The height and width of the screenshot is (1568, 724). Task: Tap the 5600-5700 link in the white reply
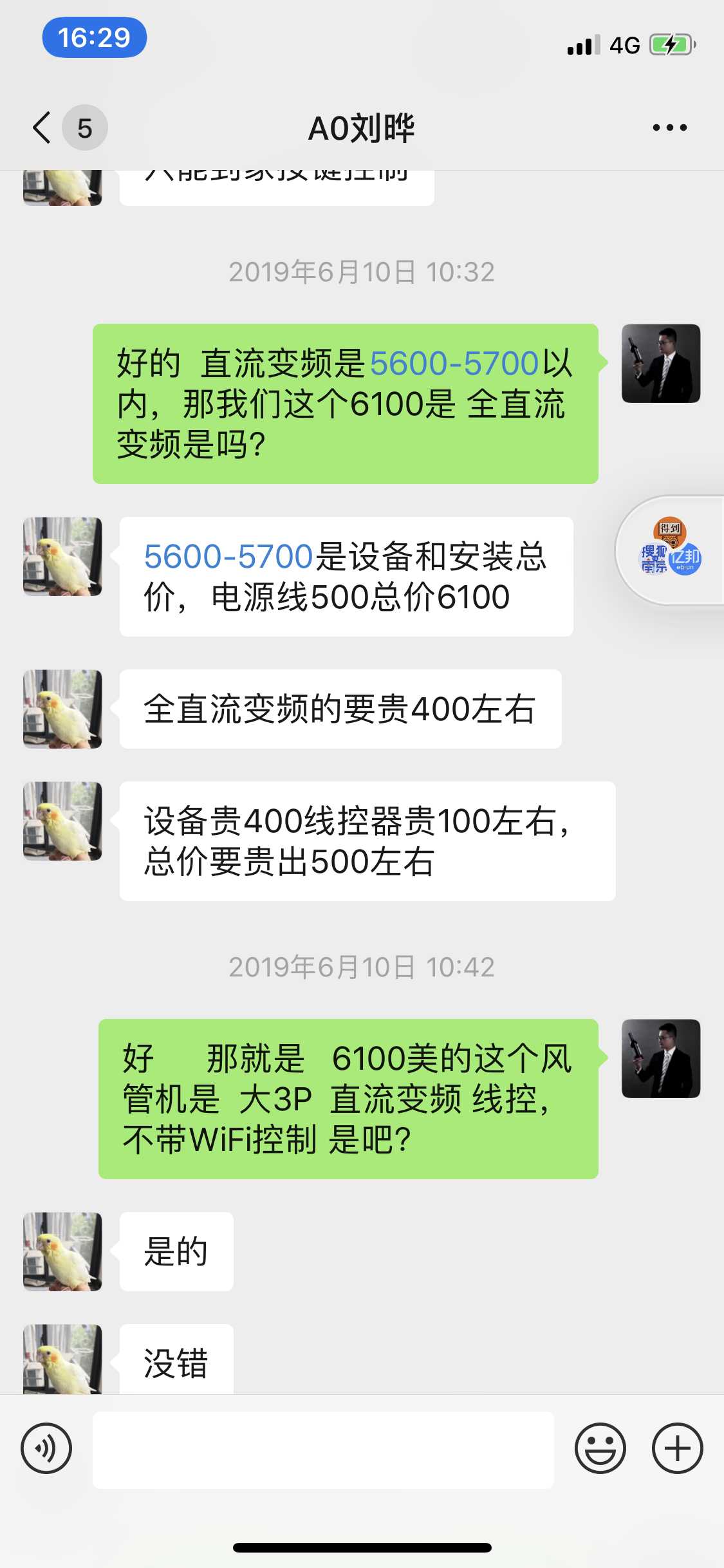pos(228,557)
